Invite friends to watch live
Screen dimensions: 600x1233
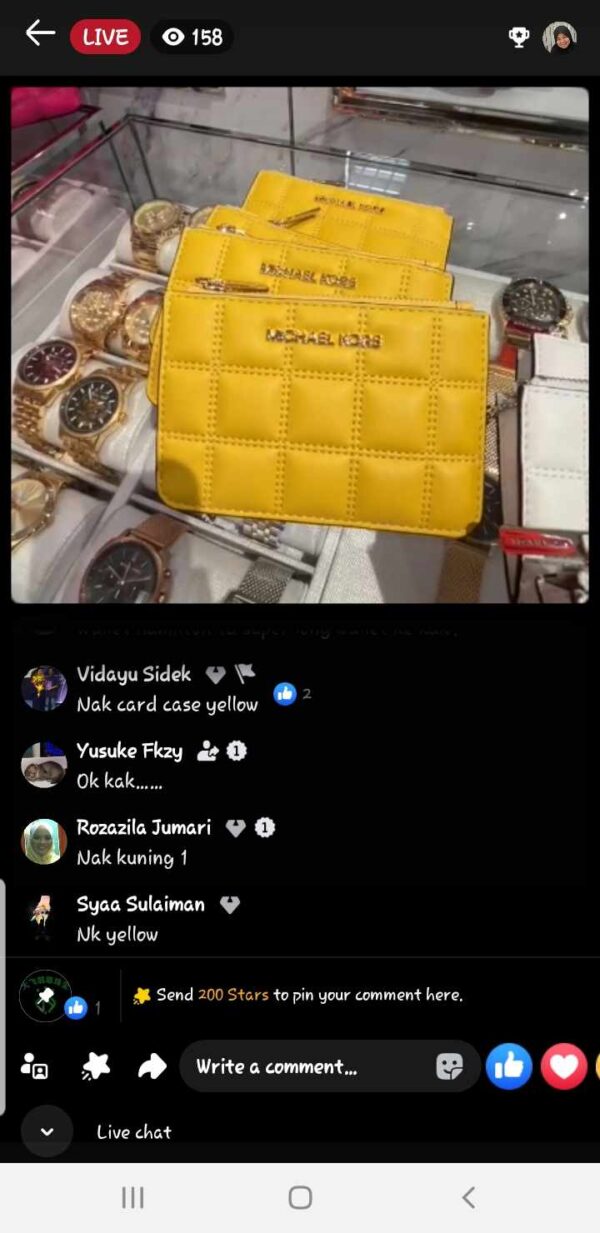(x=35, y=1067)
